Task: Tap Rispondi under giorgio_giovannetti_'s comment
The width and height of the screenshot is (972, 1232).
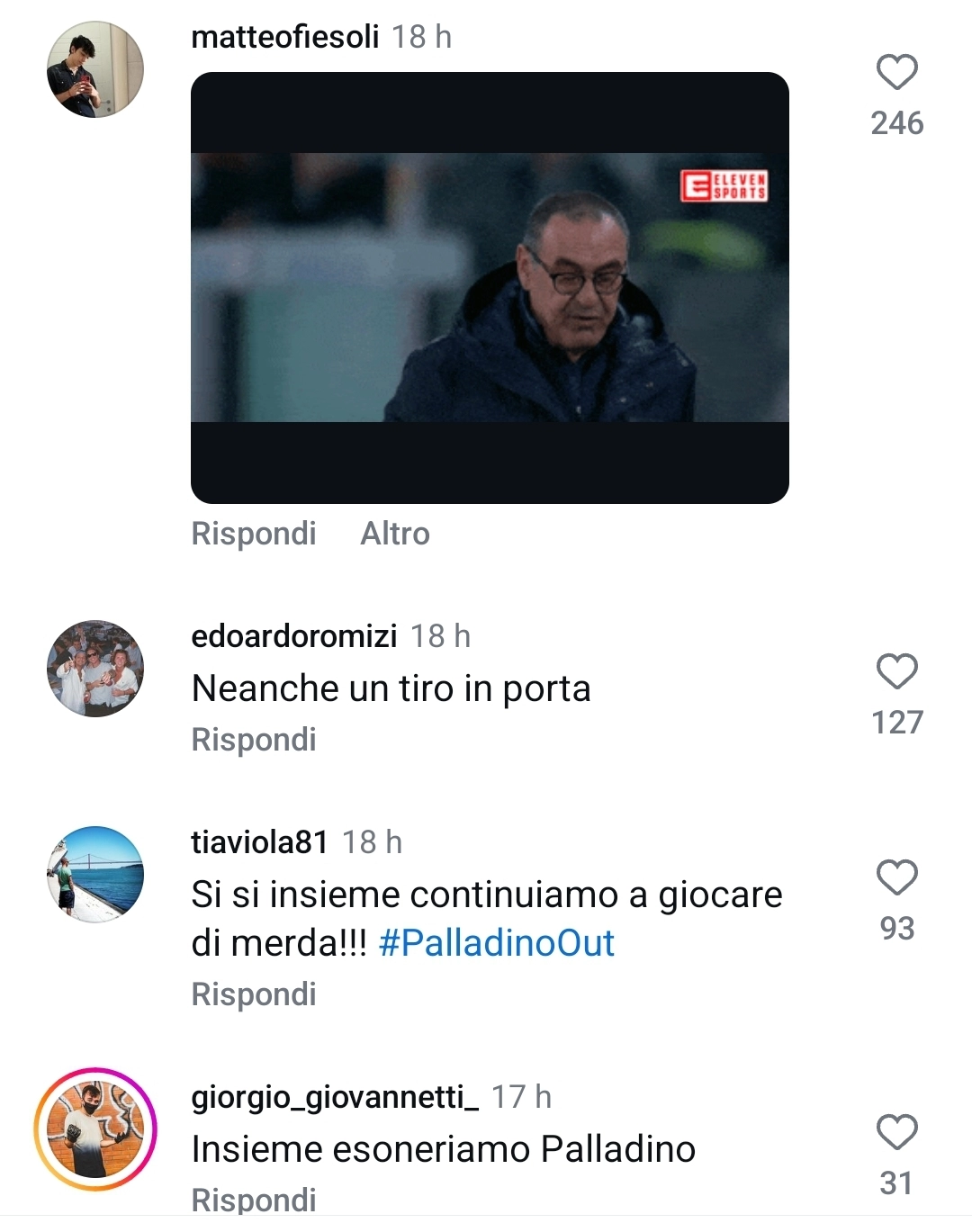Action: [253, 1198]
